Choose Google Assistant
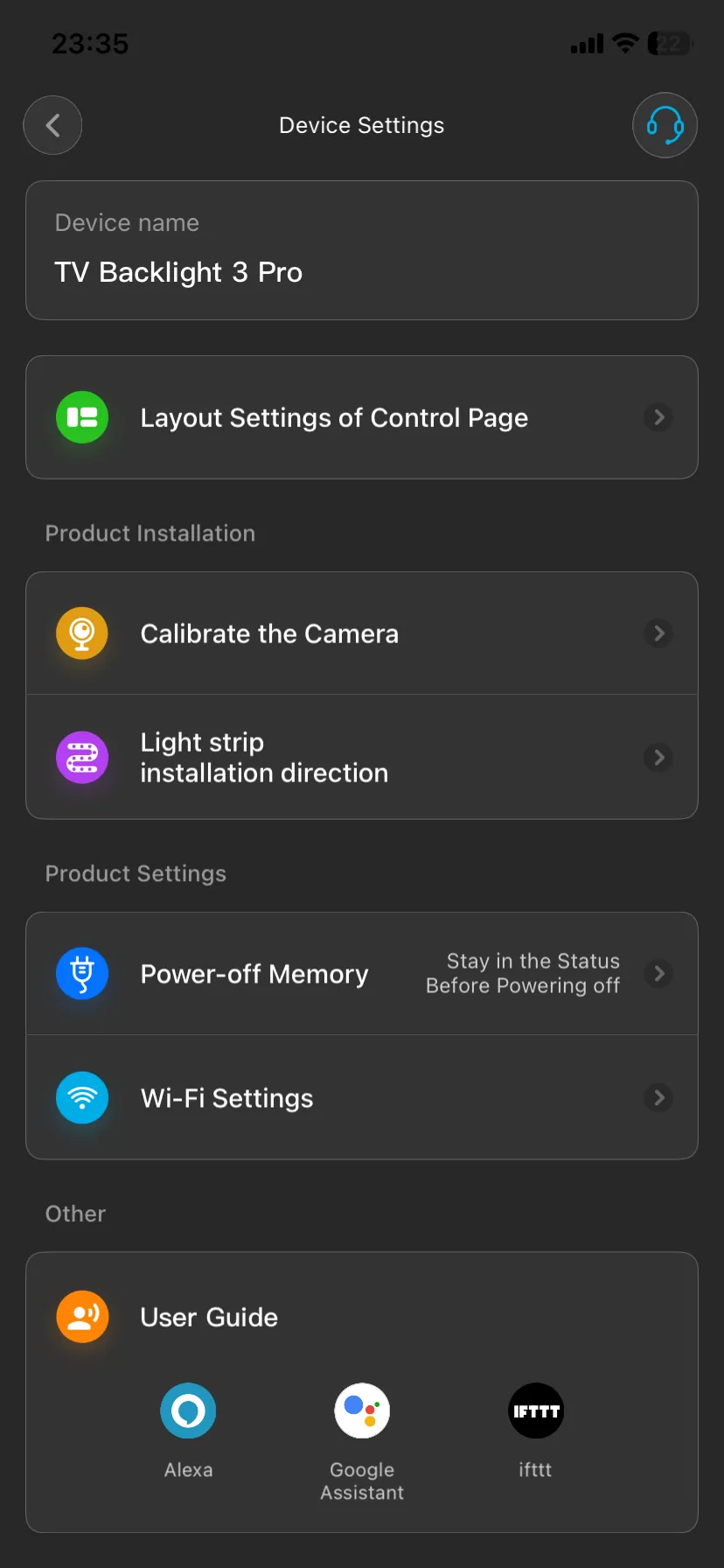 (x=362, y=1410)
